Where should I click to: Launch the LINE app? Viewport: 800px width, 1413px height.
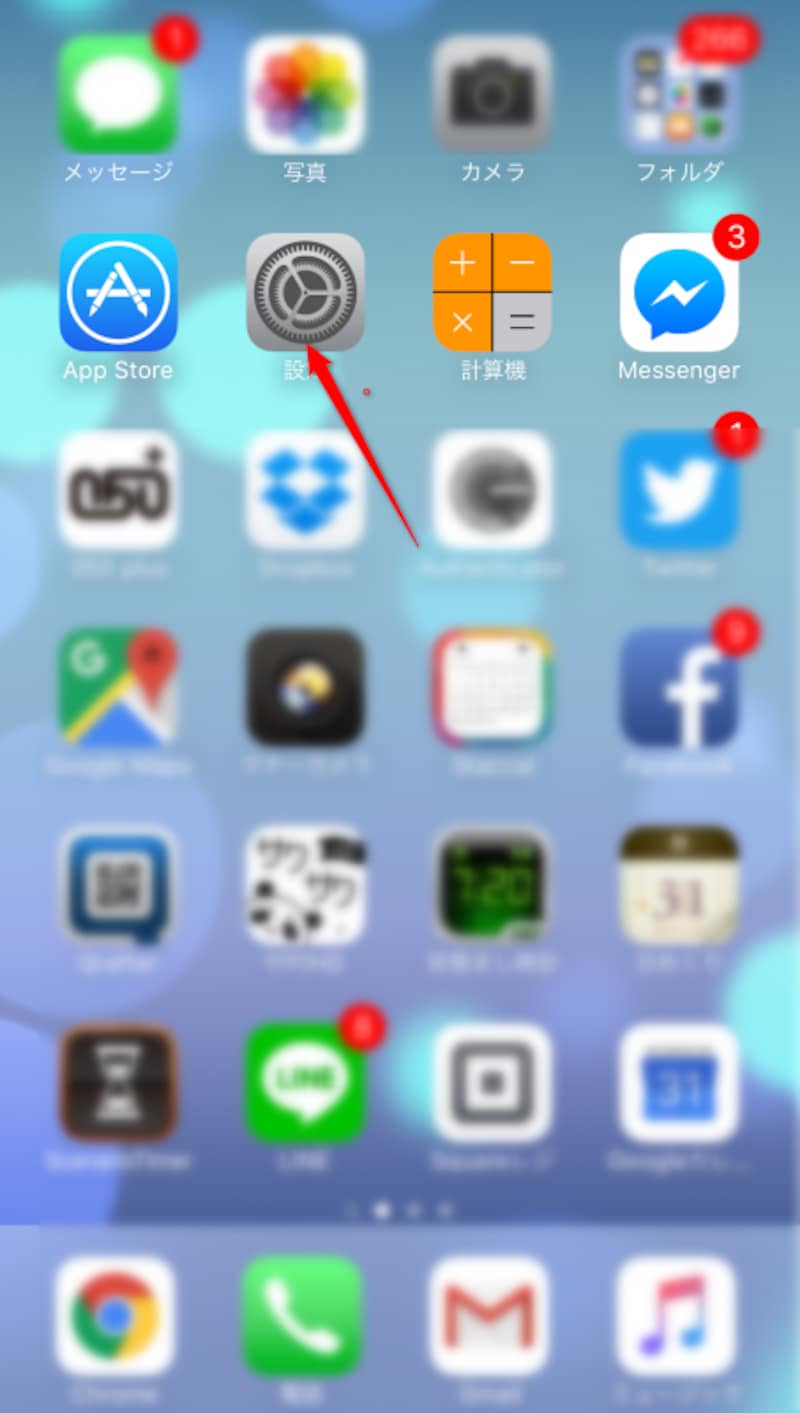(x=305, y=1083)
